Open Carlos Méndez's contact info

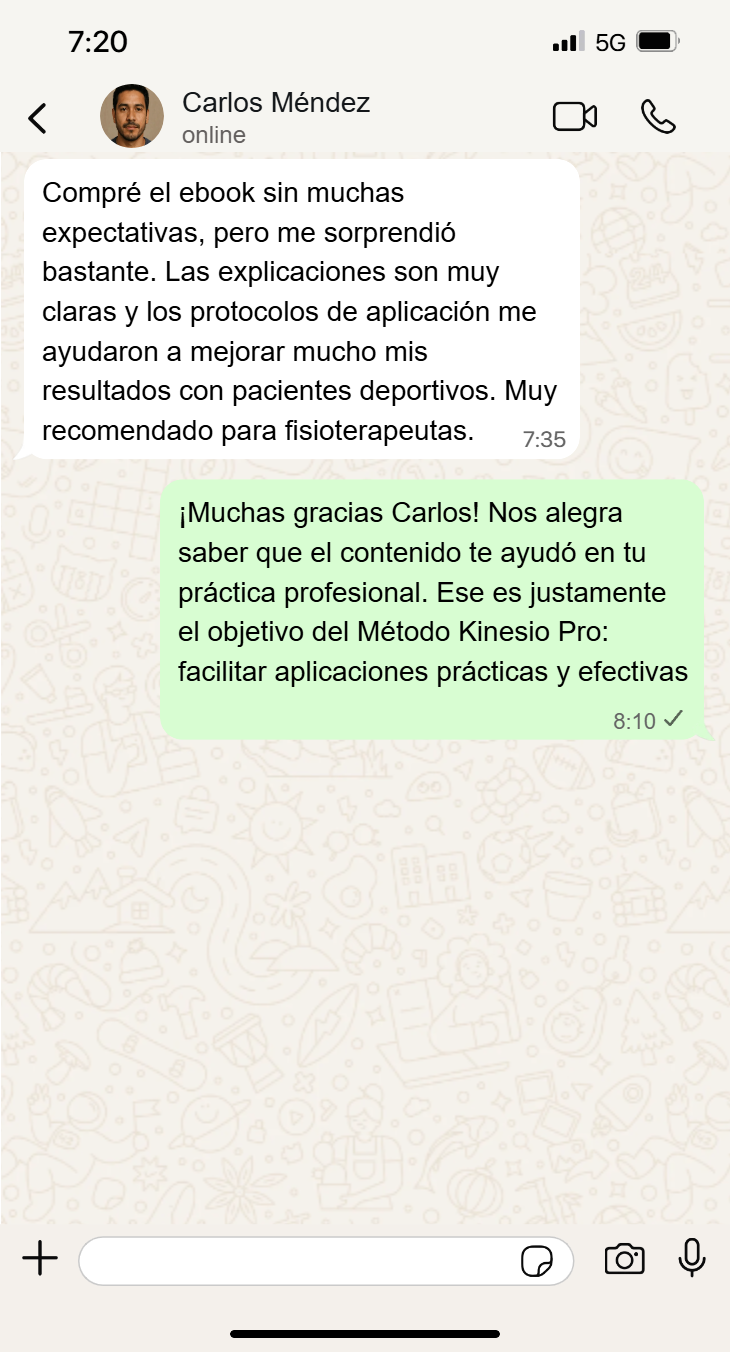point(275,117)
